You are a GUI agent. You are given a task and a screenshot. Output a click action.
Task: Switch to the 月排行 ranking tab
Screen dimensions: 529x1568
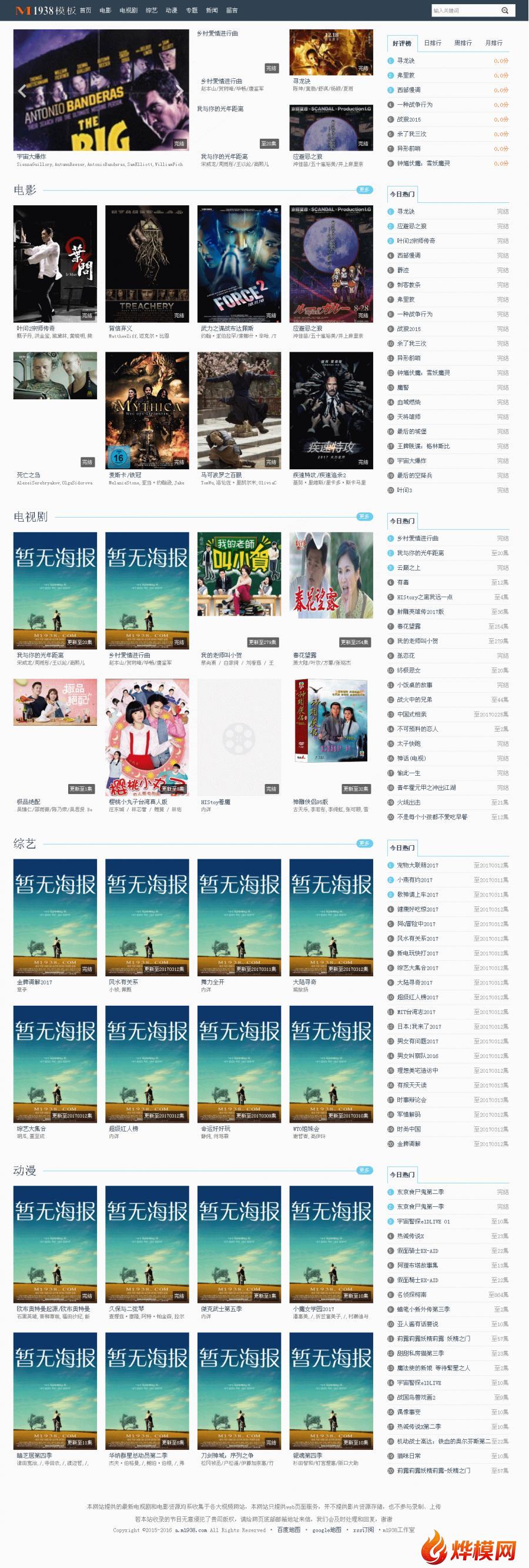tap(494, 43)
